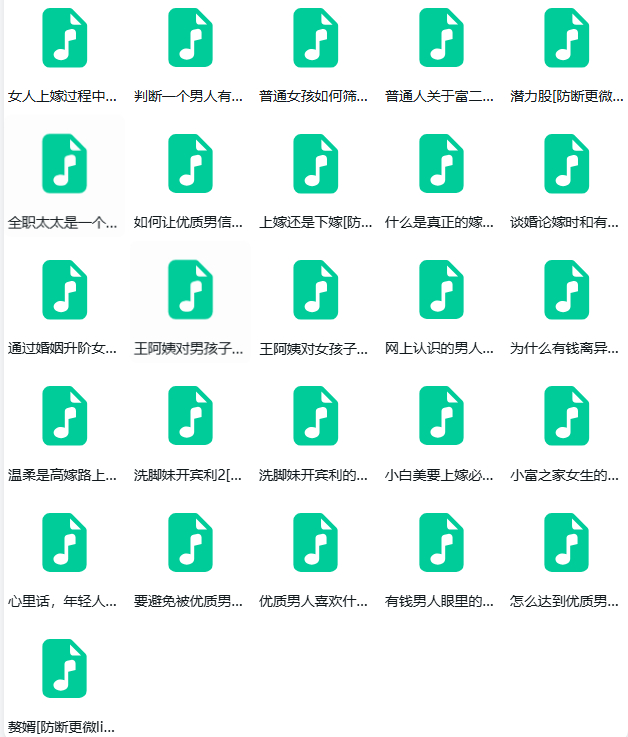The image size is (628, 737).
Task: Open the audio file 什么是真正的嫁...
Action: coord(441,164)
